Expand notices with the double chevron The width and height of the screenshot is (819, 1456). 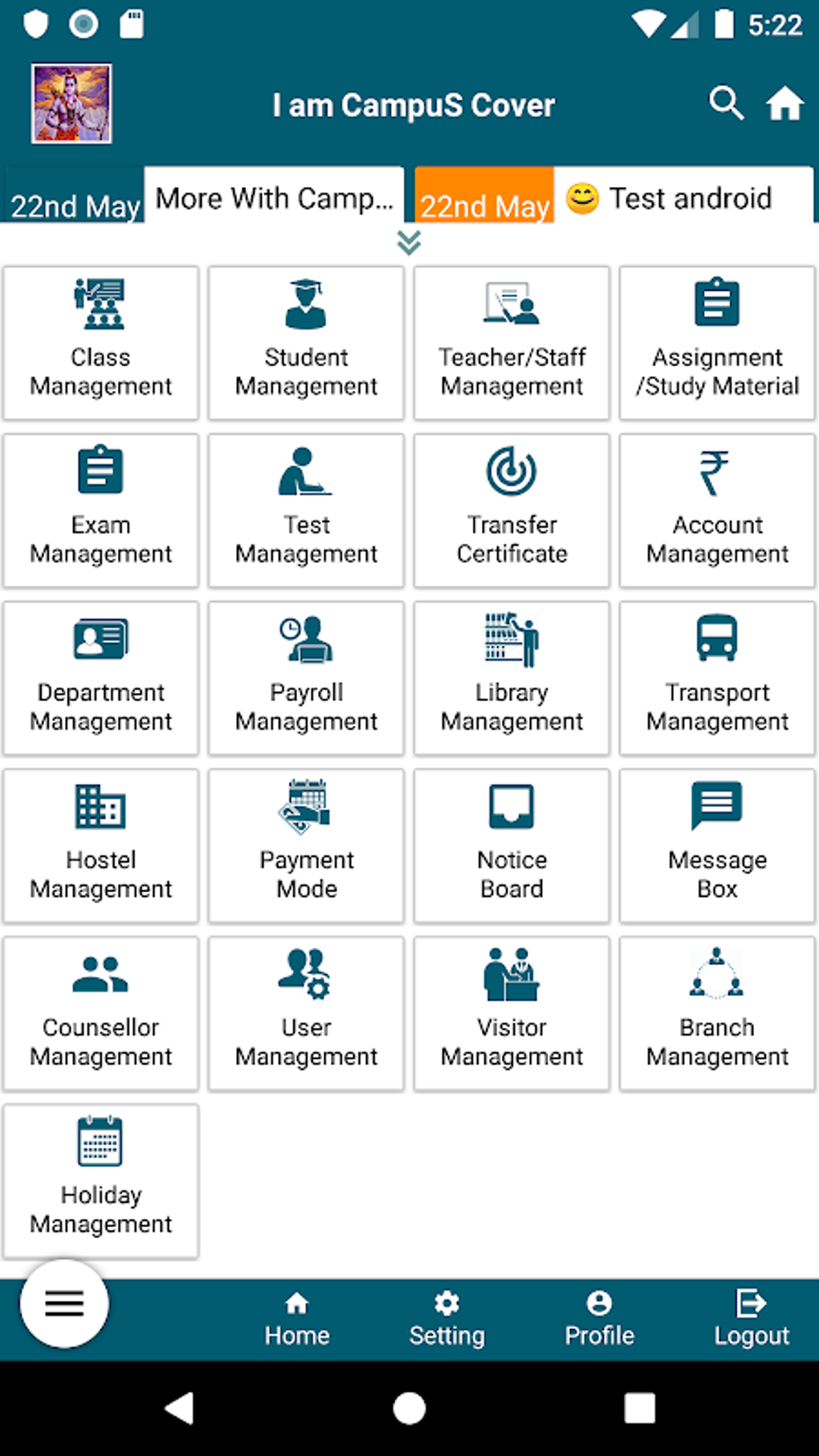click(x=409, y=242)
